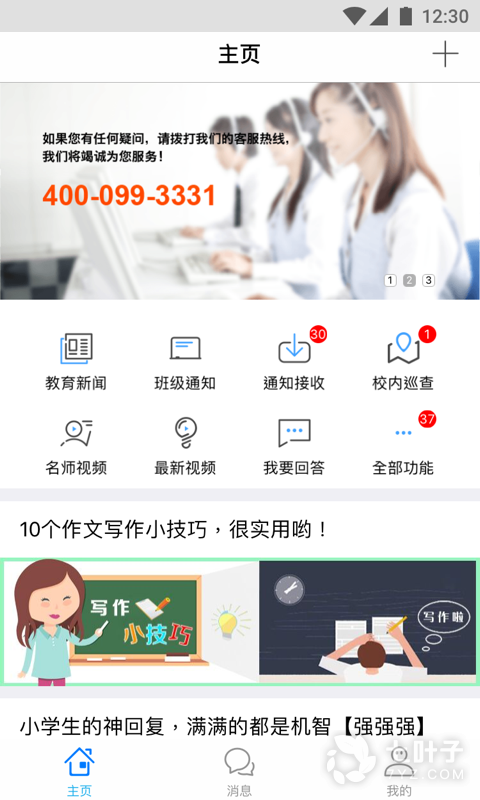Tap the plus icon in the header
Screen dimensions: 480x800
[445, 54]
